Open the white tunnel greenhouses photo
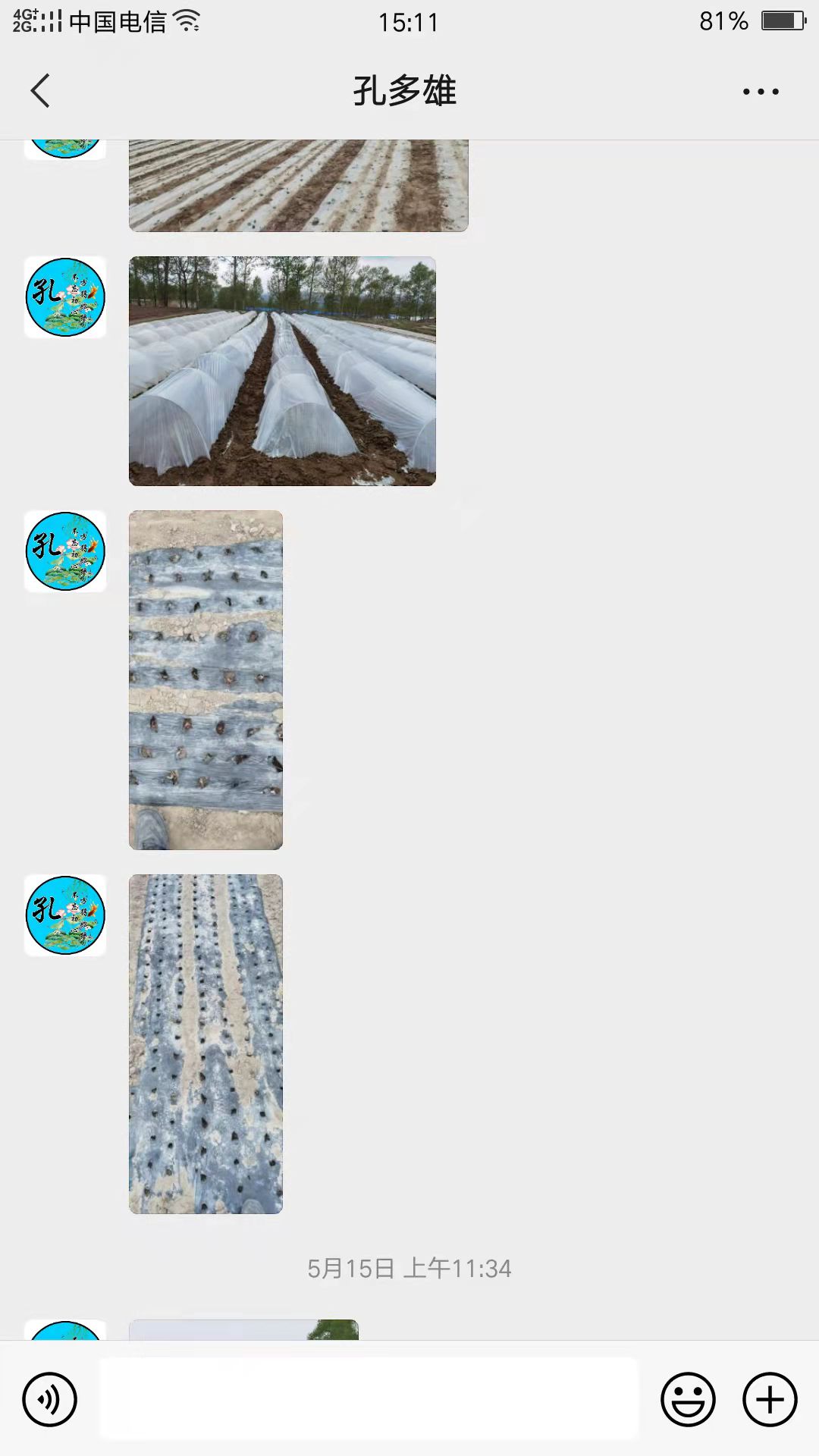 282,371
